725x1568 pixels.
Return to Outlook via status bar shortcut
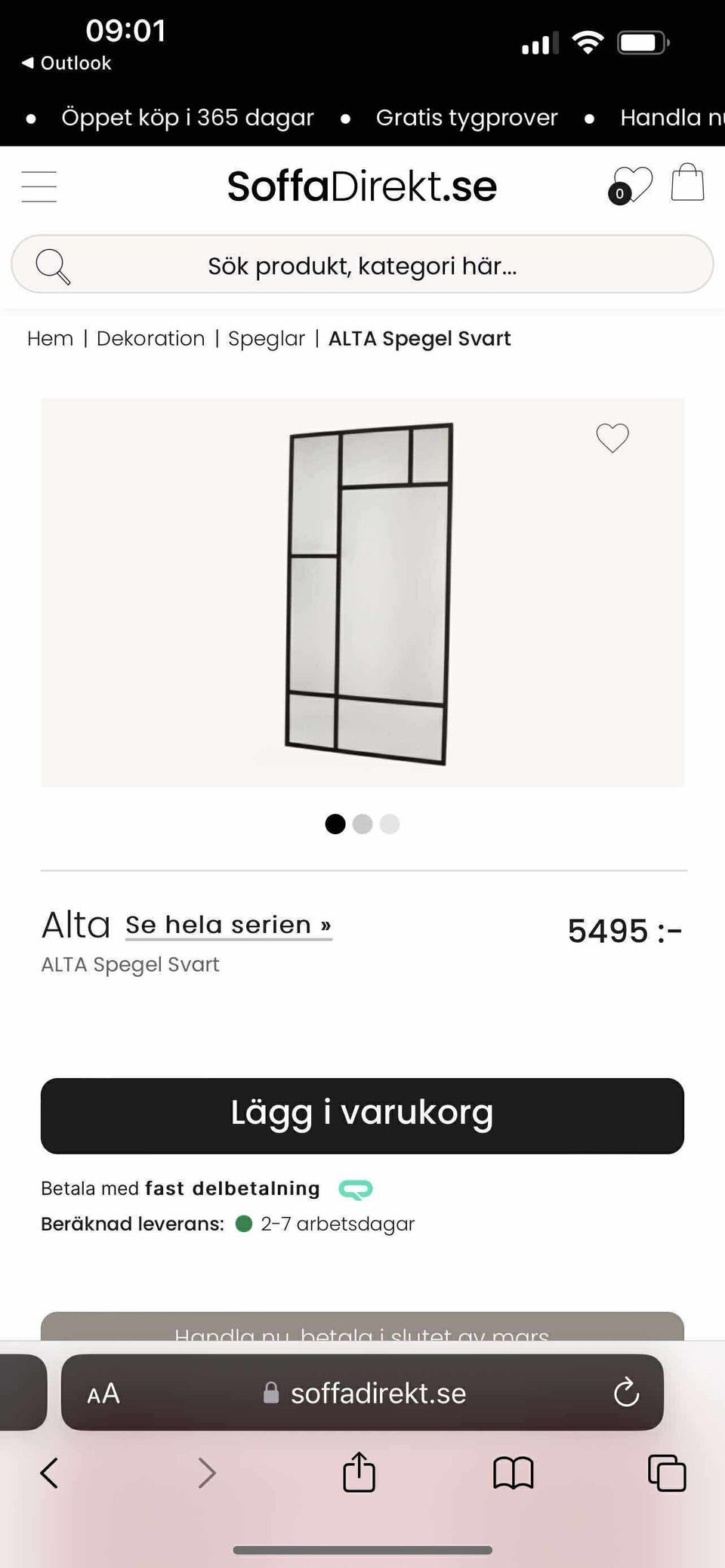66,63
